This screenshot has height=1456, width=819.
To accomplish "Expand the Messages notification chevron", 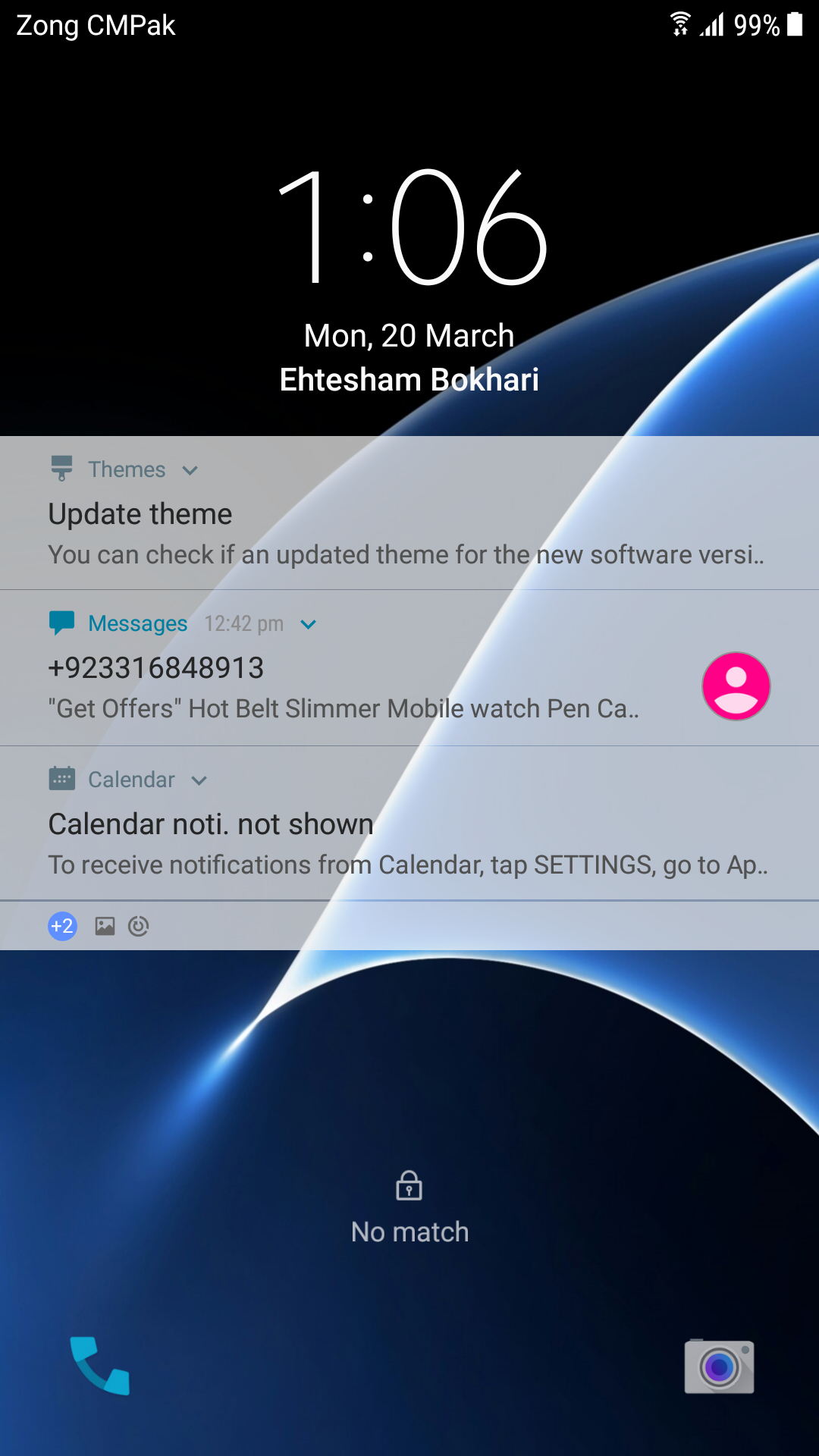I will coord(308,625).
